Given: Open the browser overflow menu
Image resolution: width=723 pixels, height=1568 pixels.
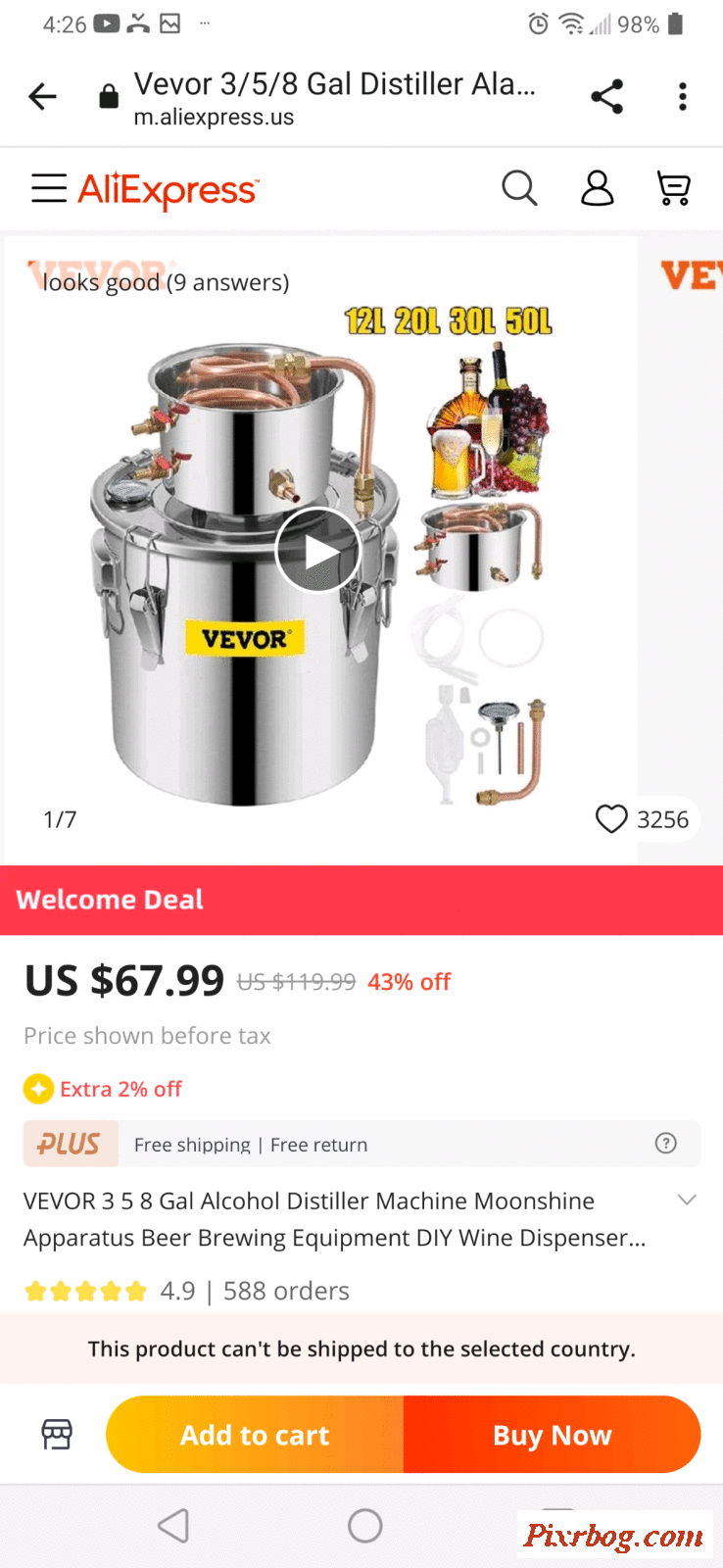Looking at the screenshot, I should (683, 96).
